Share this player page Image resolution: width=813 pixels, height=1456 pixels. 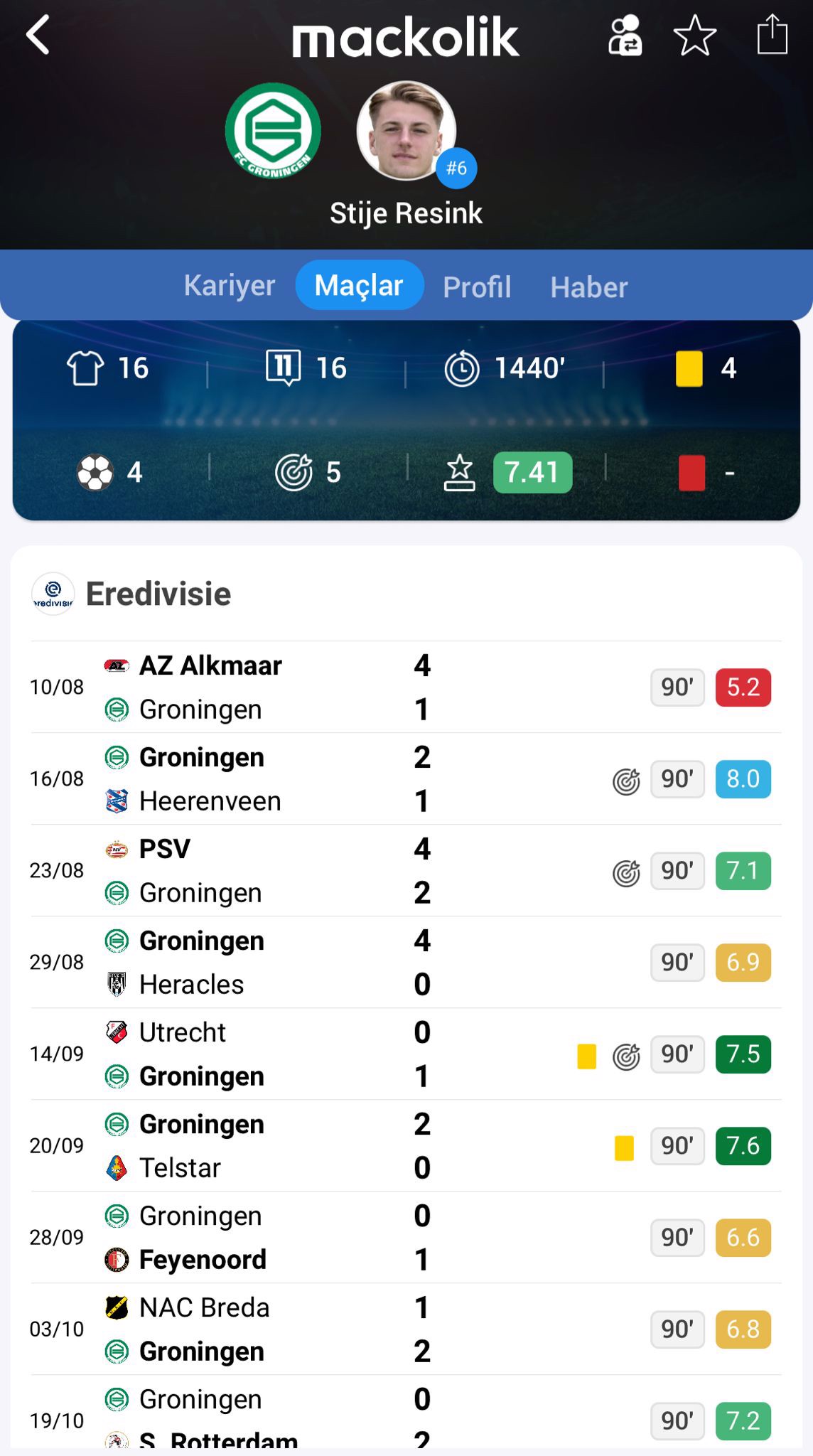[x=772, y=36]
